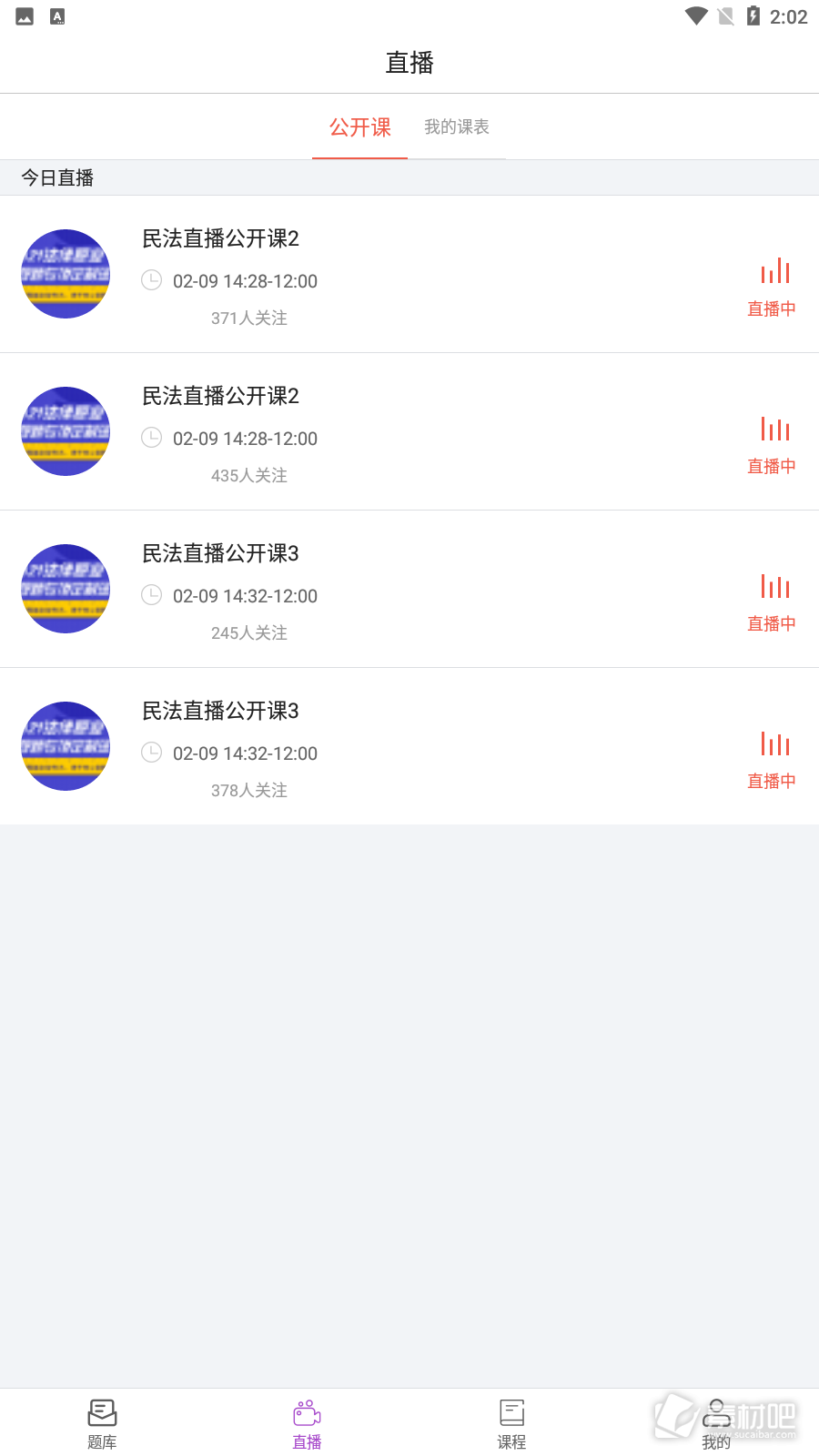Go to the 题库 tab
This screenshot has width=819, height=1456.
102,1423
